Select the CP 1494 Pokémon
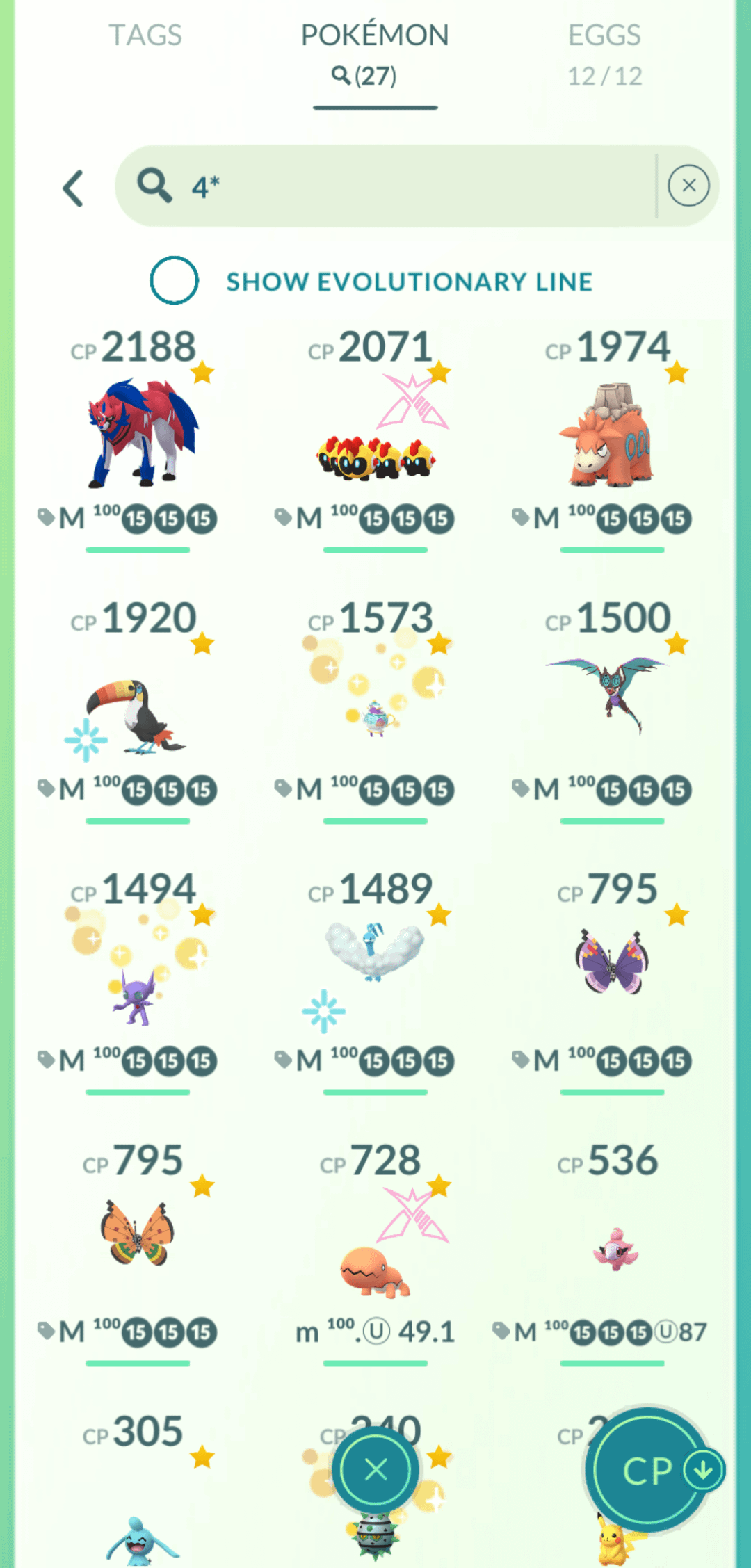The width and height of the screenshot is (751, 1568). coord(138,980)
